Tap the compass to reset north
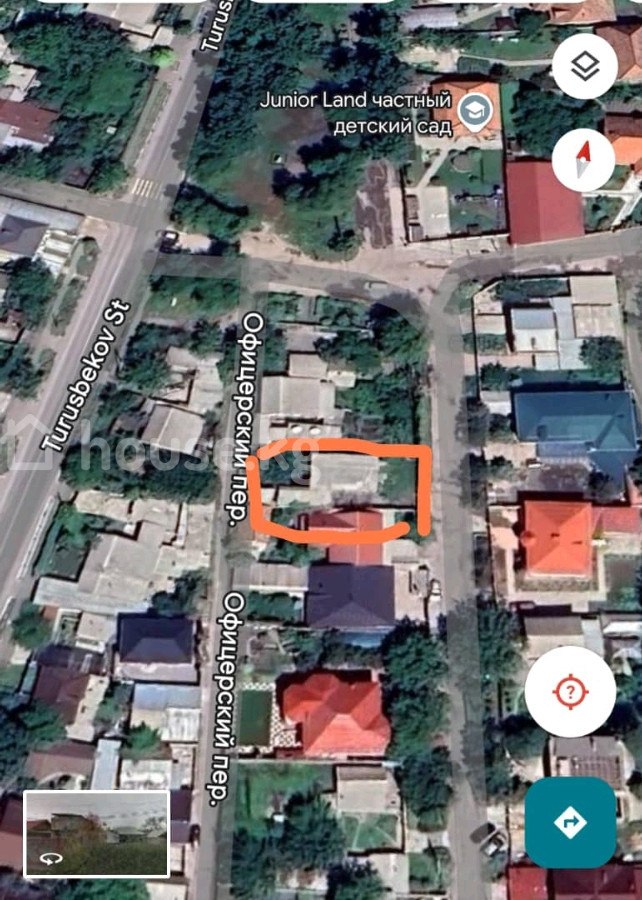Image resolution: width=642 pixels, height=900 pixels. pyautogui.click(x=584, y=159)
